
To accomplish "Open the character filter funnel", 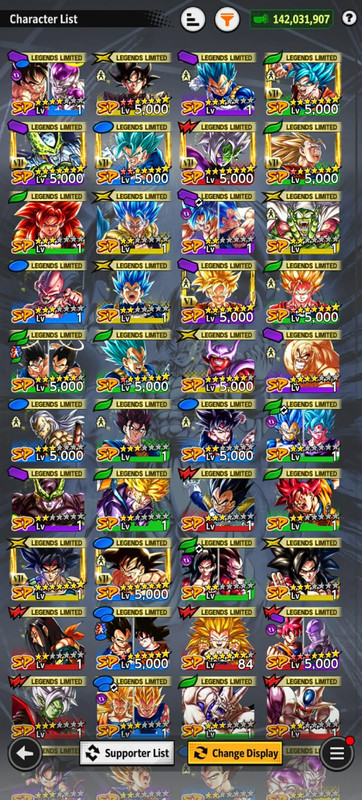I will point(227,19).
